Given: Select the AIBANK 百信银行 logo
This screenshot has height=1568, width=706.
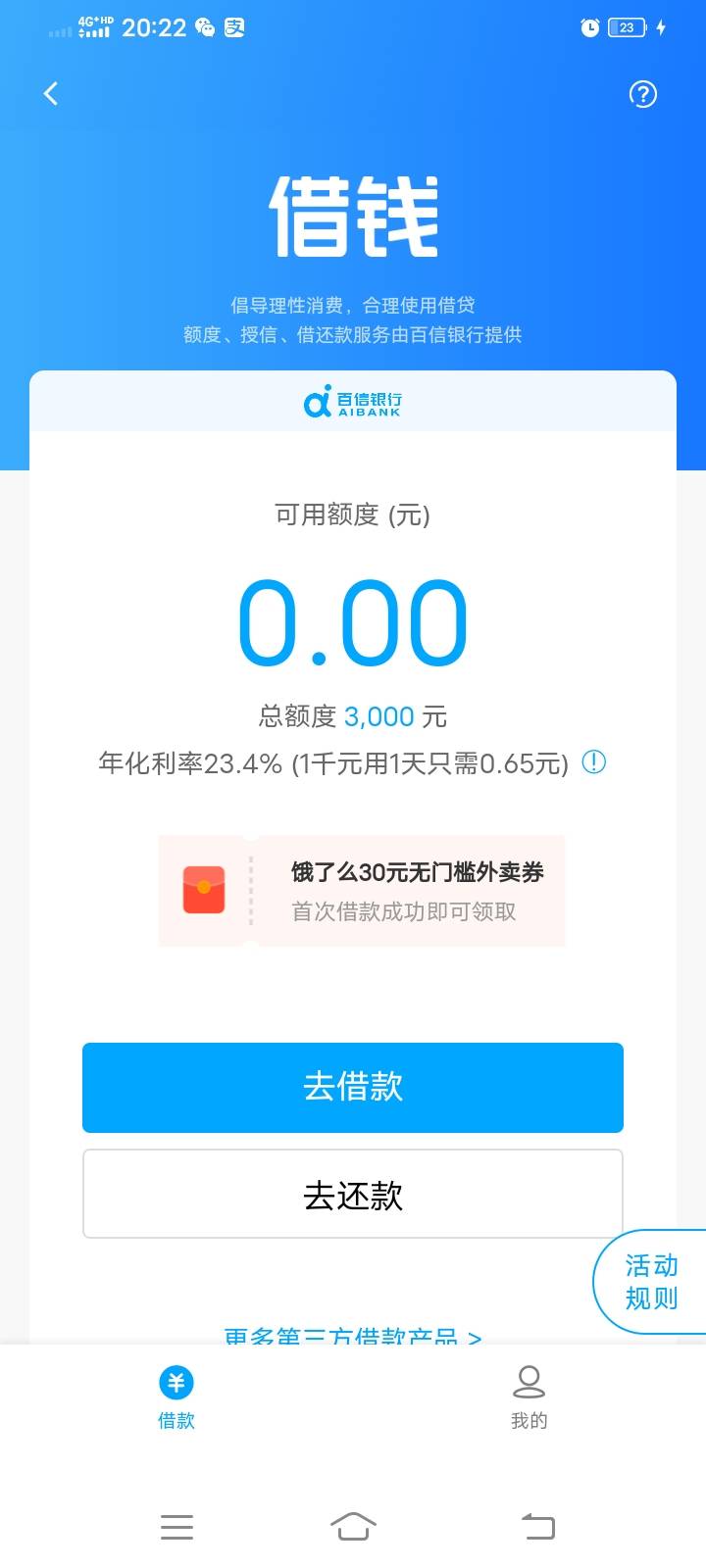Looking at the screenshot, I should 353,402.
